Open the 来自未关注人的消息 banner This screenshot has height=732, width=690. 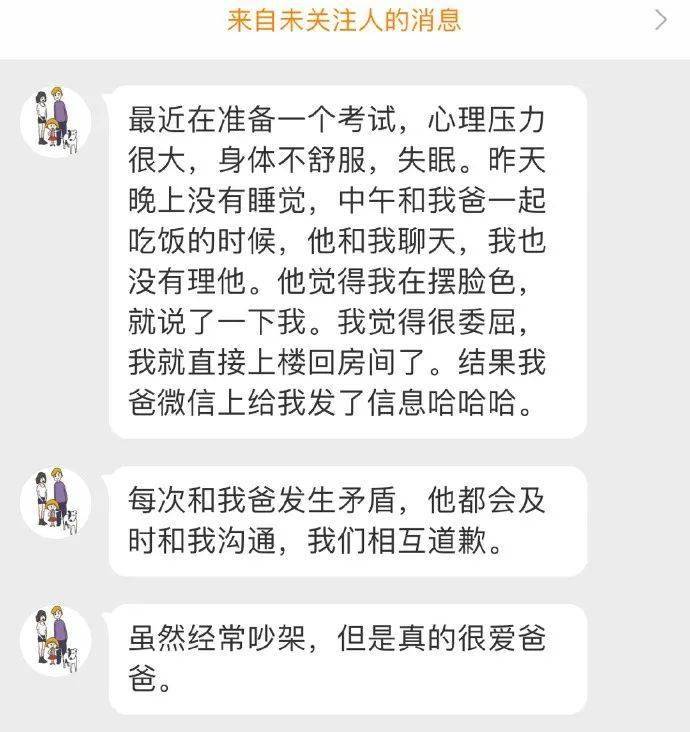(343, 21)
